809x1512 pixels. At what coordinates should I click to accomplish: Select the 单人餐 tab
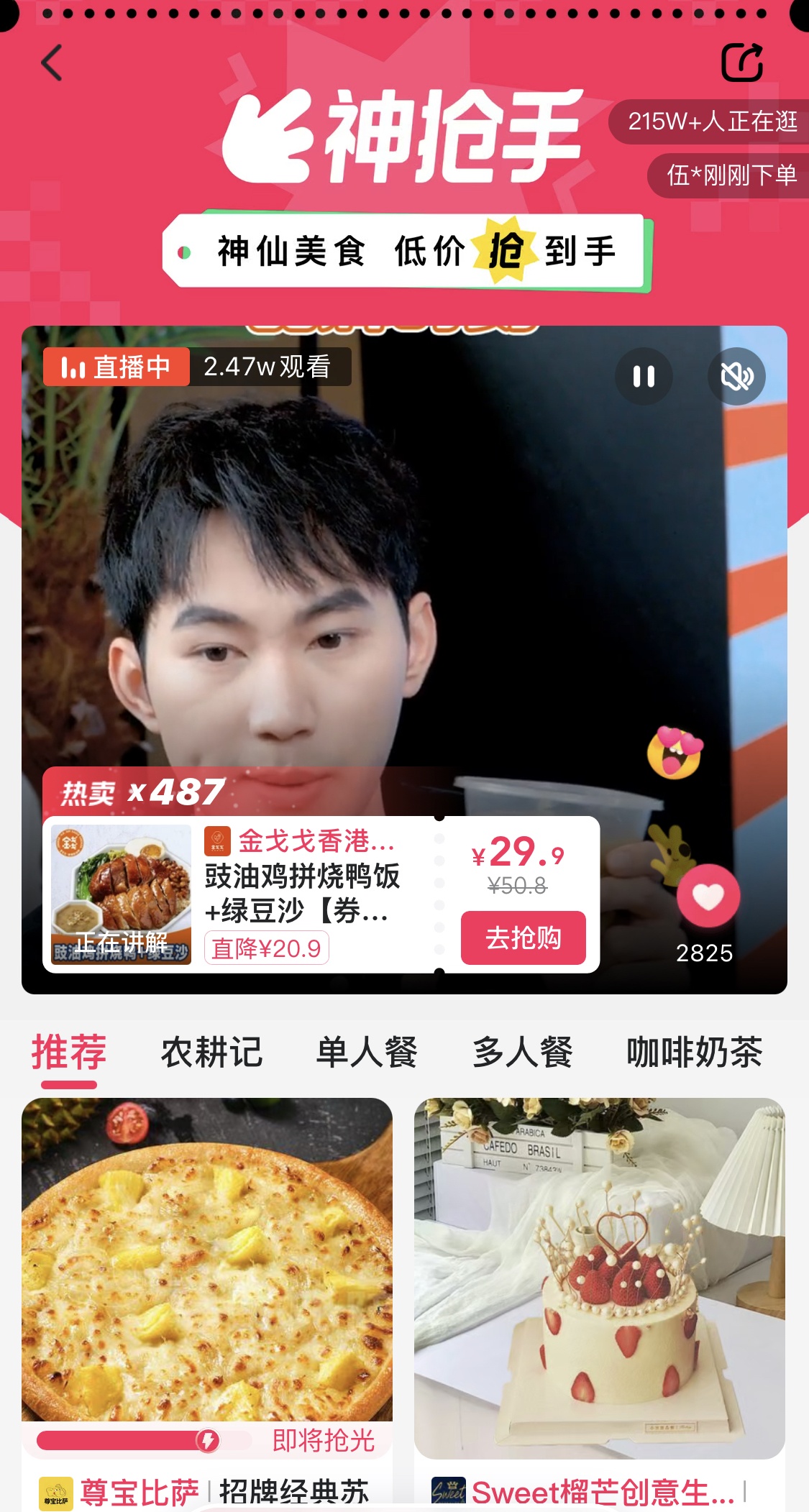coord(367,1053)
